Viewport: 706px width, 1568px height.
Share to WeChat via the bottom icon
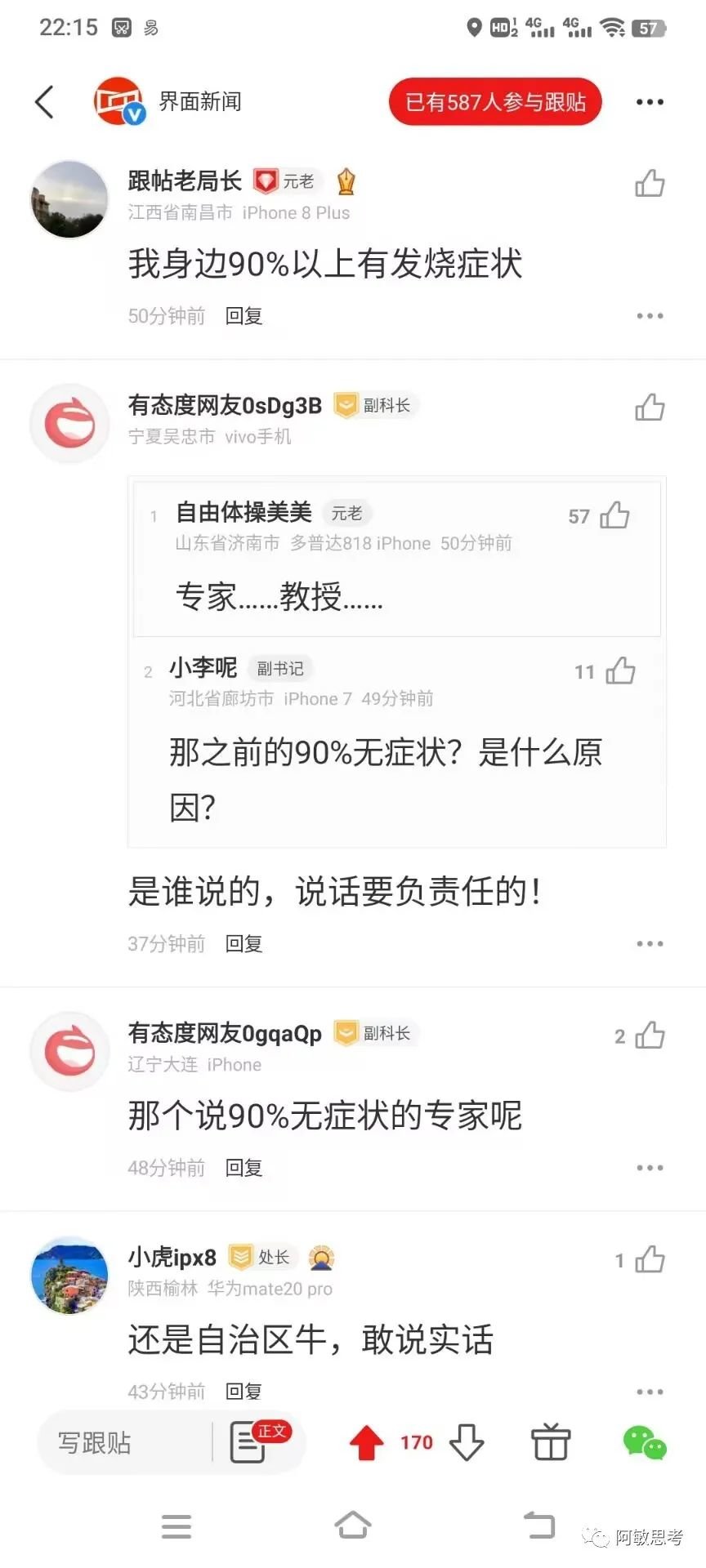pos(645,1442)
